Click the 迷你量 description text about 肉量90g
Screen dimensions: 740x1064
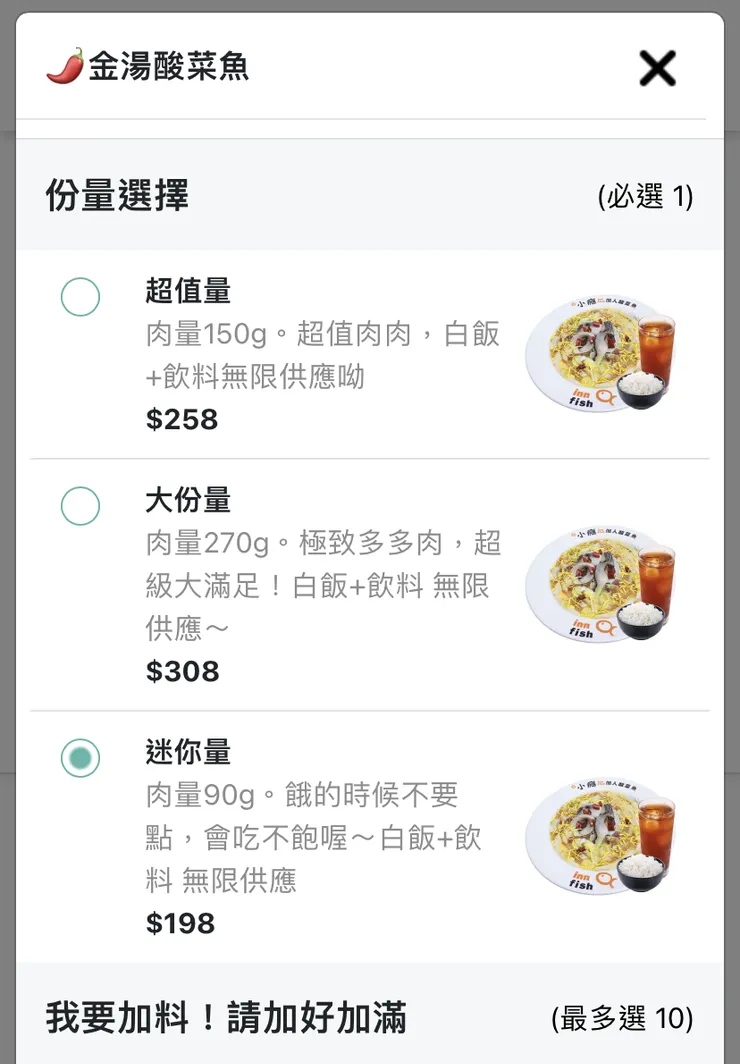coord(300,837)
